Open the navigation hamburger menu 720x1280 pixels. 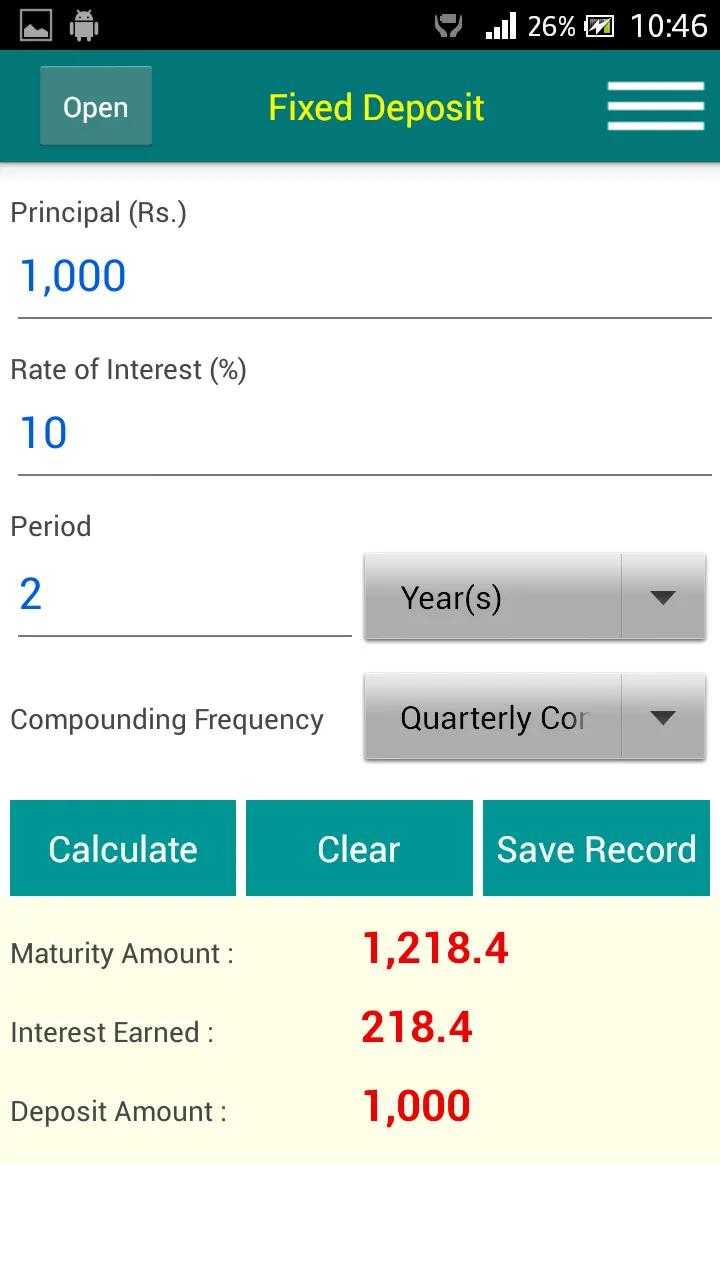point(655,105)
